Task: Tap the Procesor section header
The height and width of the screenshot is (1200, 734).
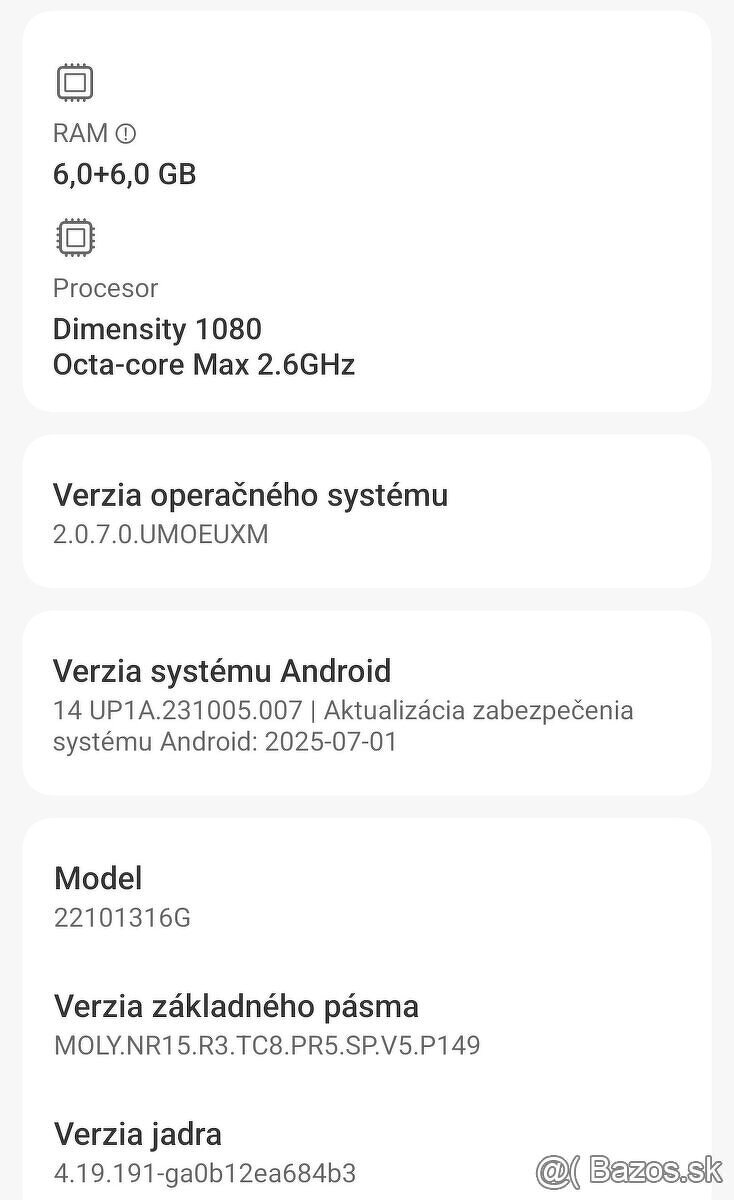Action: point(105,288)
